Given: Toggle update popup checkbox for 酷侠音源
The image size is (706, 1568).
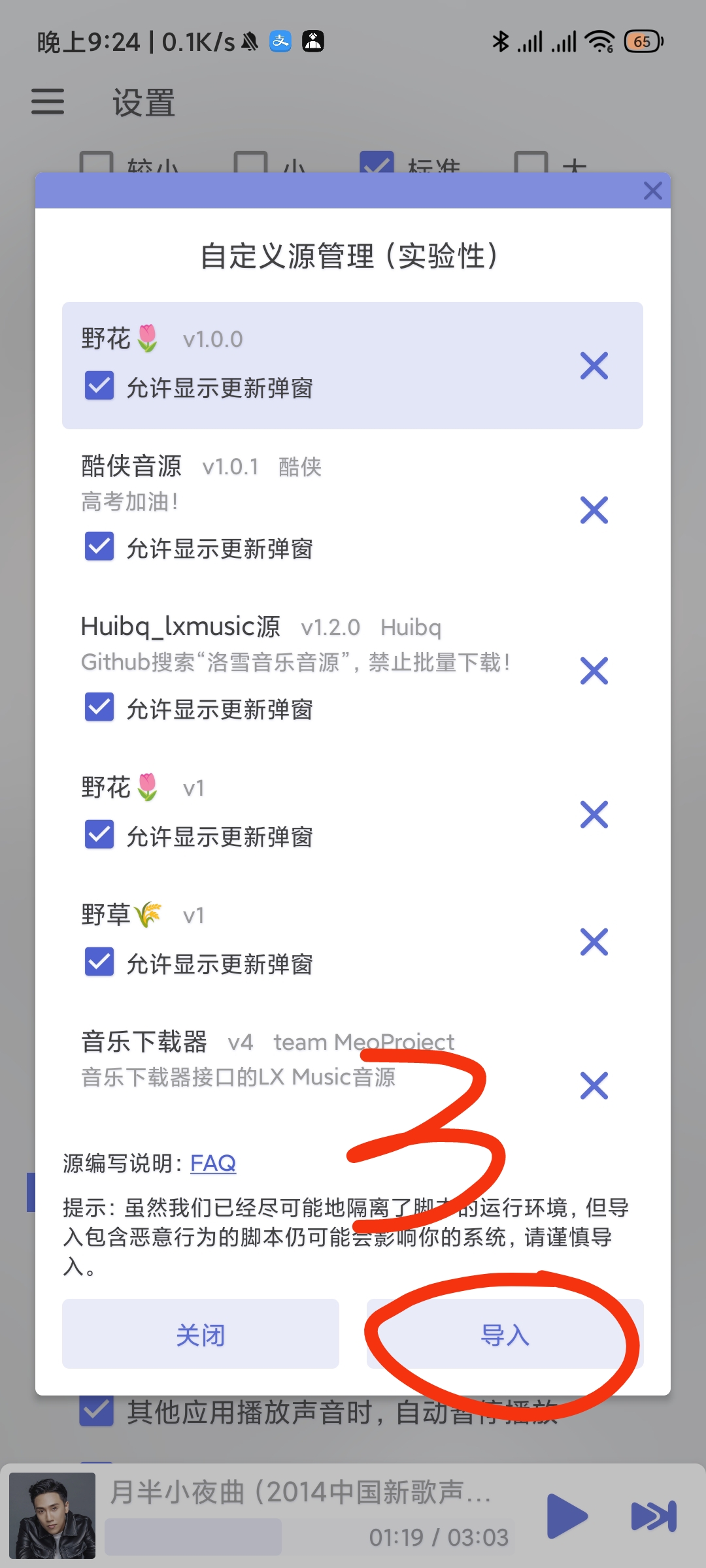Looking at the screenshot, I should (x=99, y=547).
